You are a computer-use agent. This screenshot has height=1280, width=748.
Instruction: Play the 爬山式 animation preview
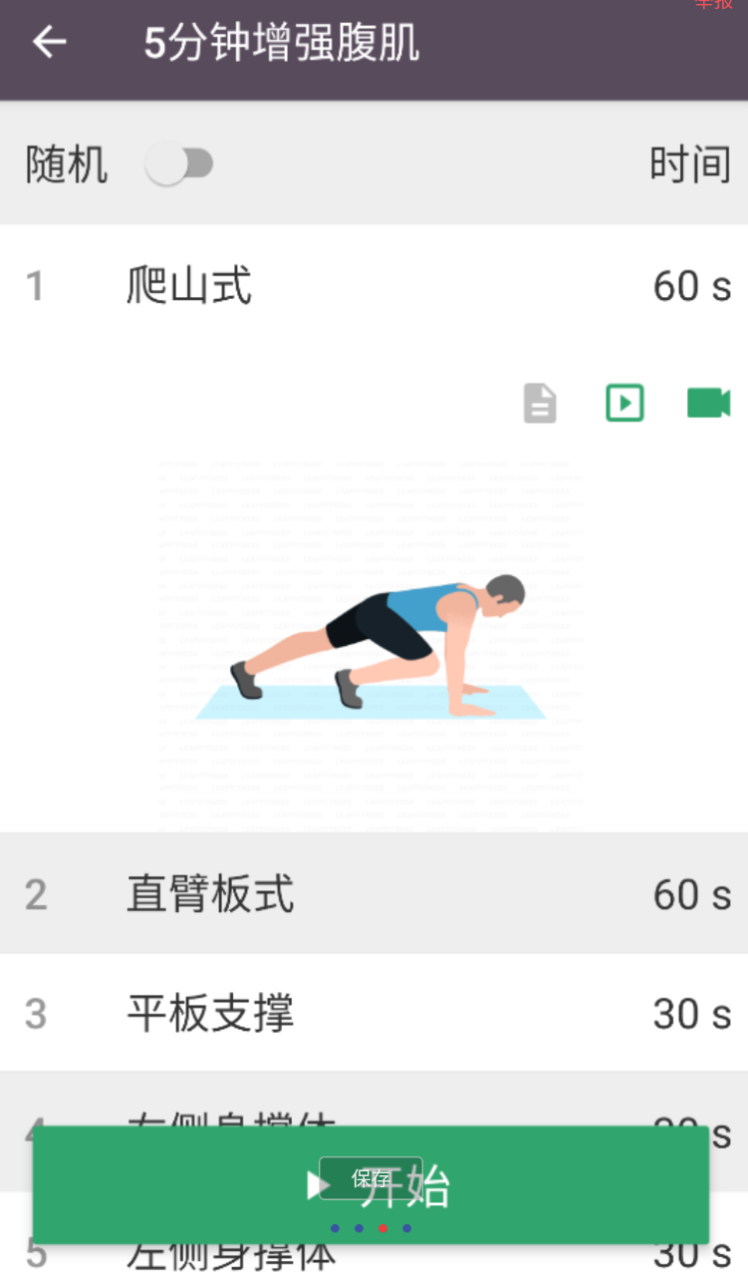click(x=625, y=403)
